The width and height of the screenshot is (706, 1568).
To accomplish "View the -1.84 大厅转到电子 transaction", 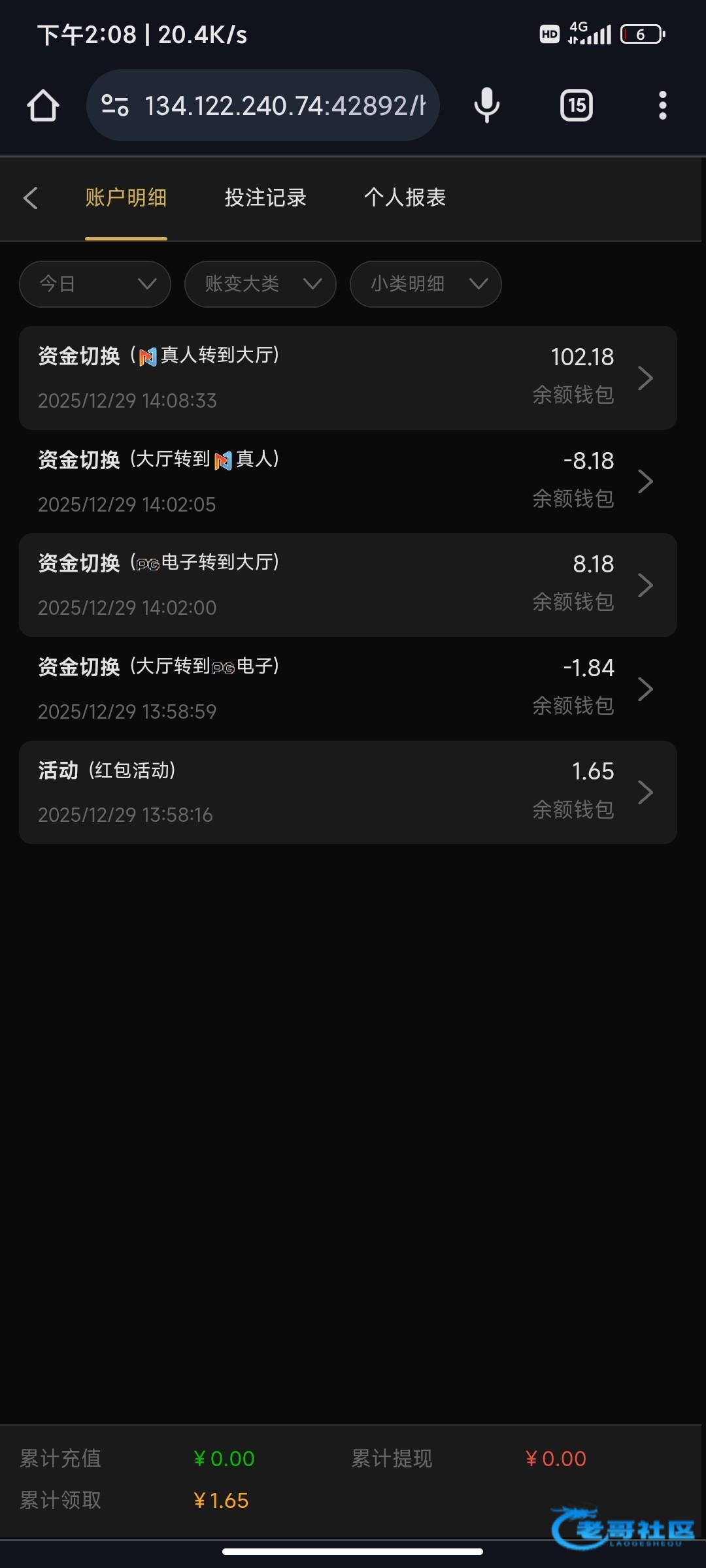I will [x=348, y=689].
